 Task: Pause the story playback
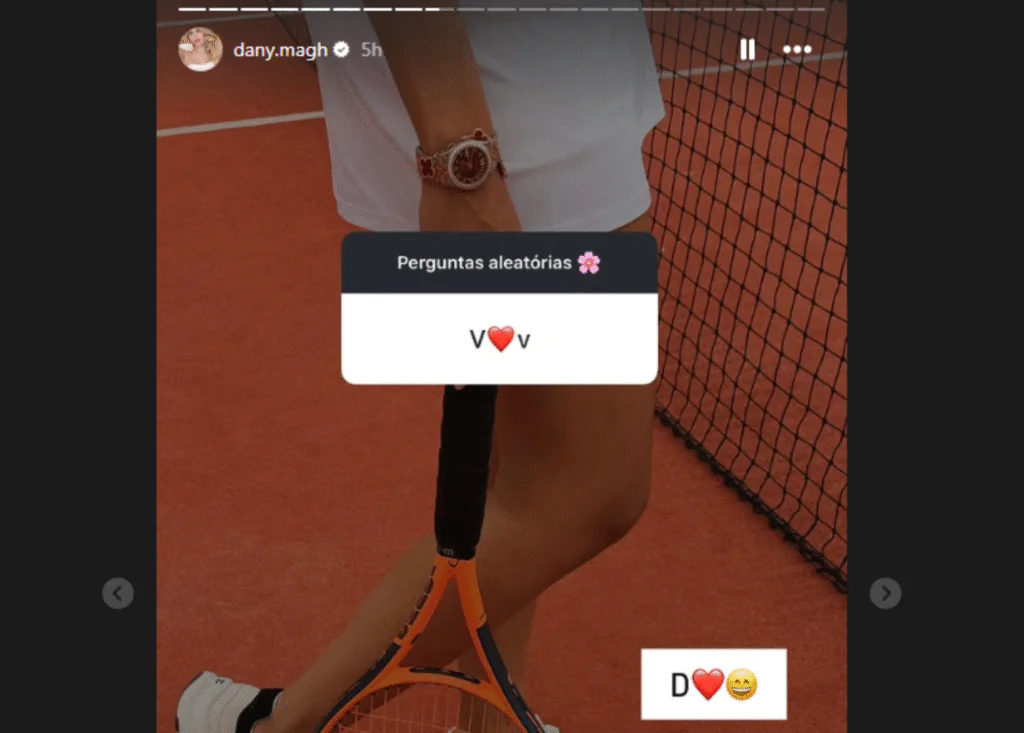click(x=747, y=49)
